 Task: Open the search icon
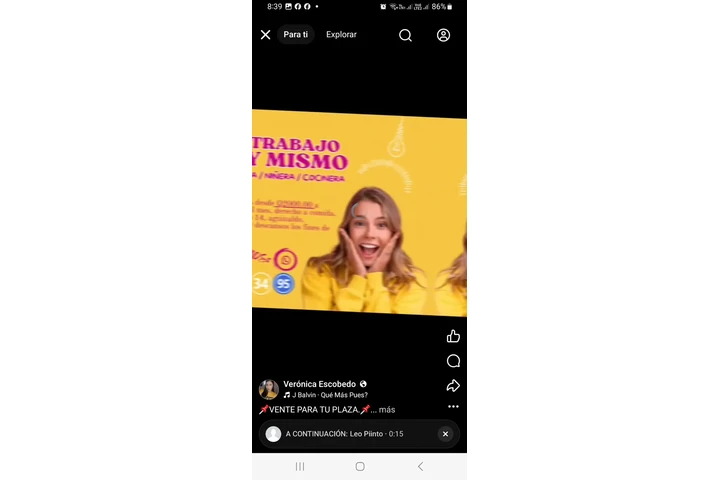click(405, 35)
